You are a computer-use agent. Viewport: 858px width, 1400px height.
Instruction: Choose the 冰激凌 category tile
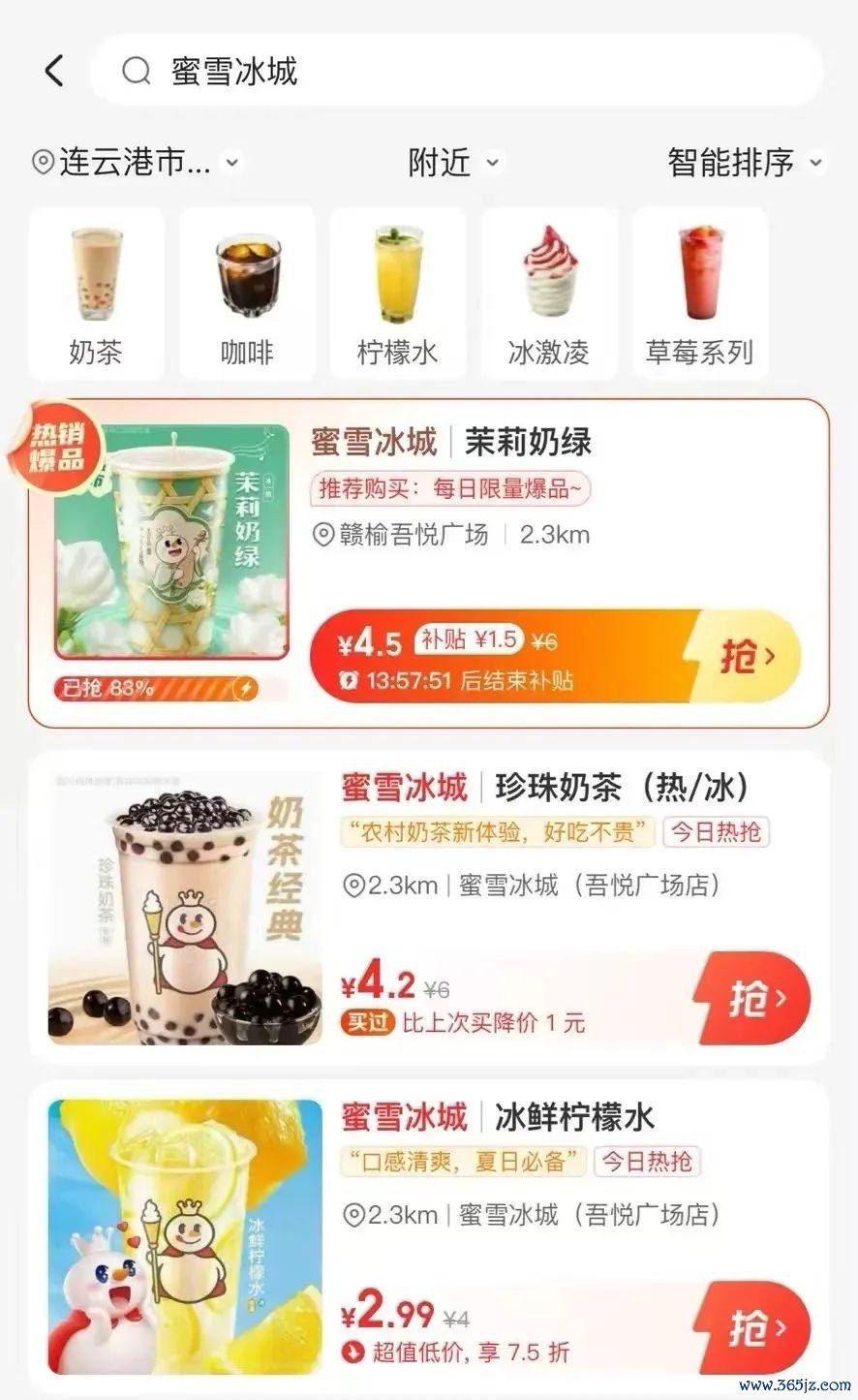tap(549, 294)
